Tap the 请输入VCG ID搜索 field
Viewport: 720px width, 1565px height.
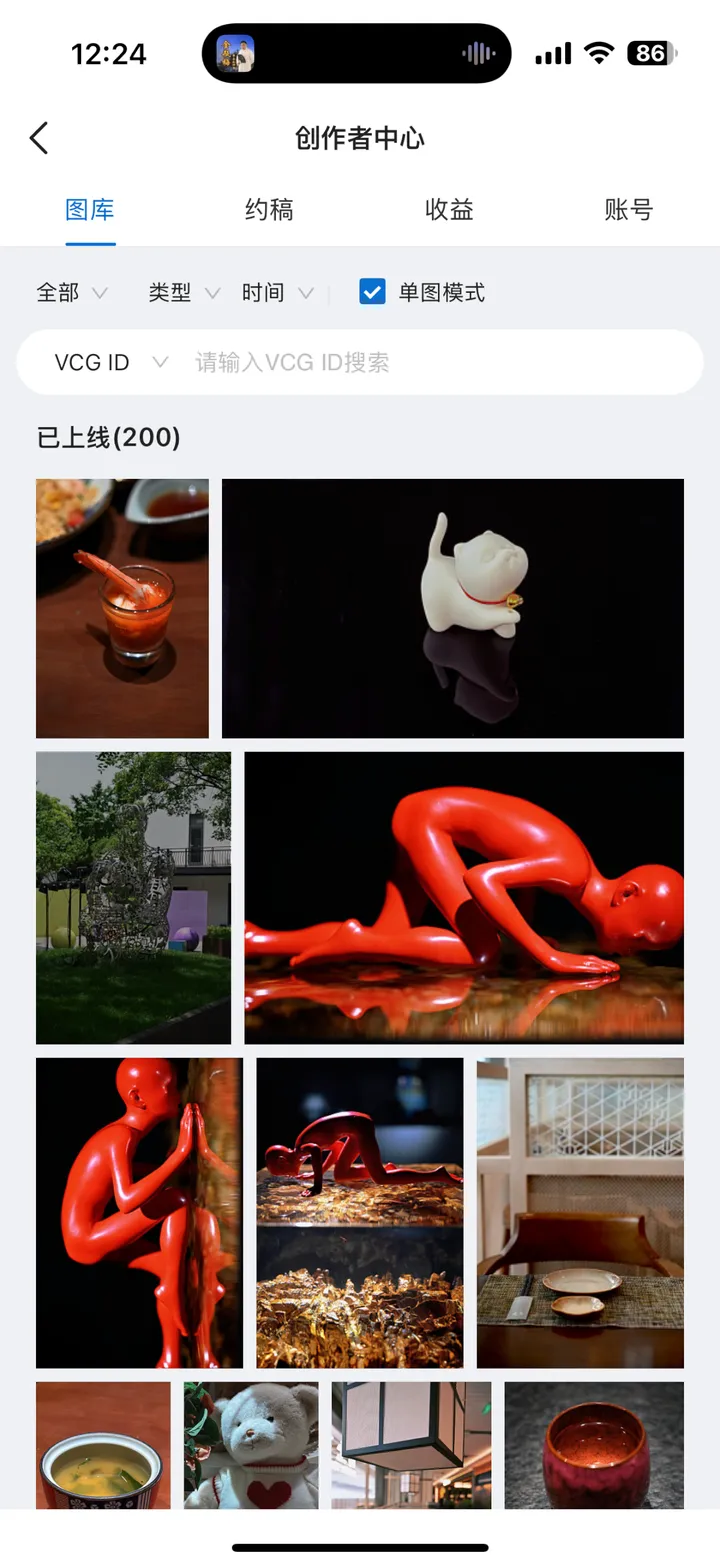tap(440, 362)
